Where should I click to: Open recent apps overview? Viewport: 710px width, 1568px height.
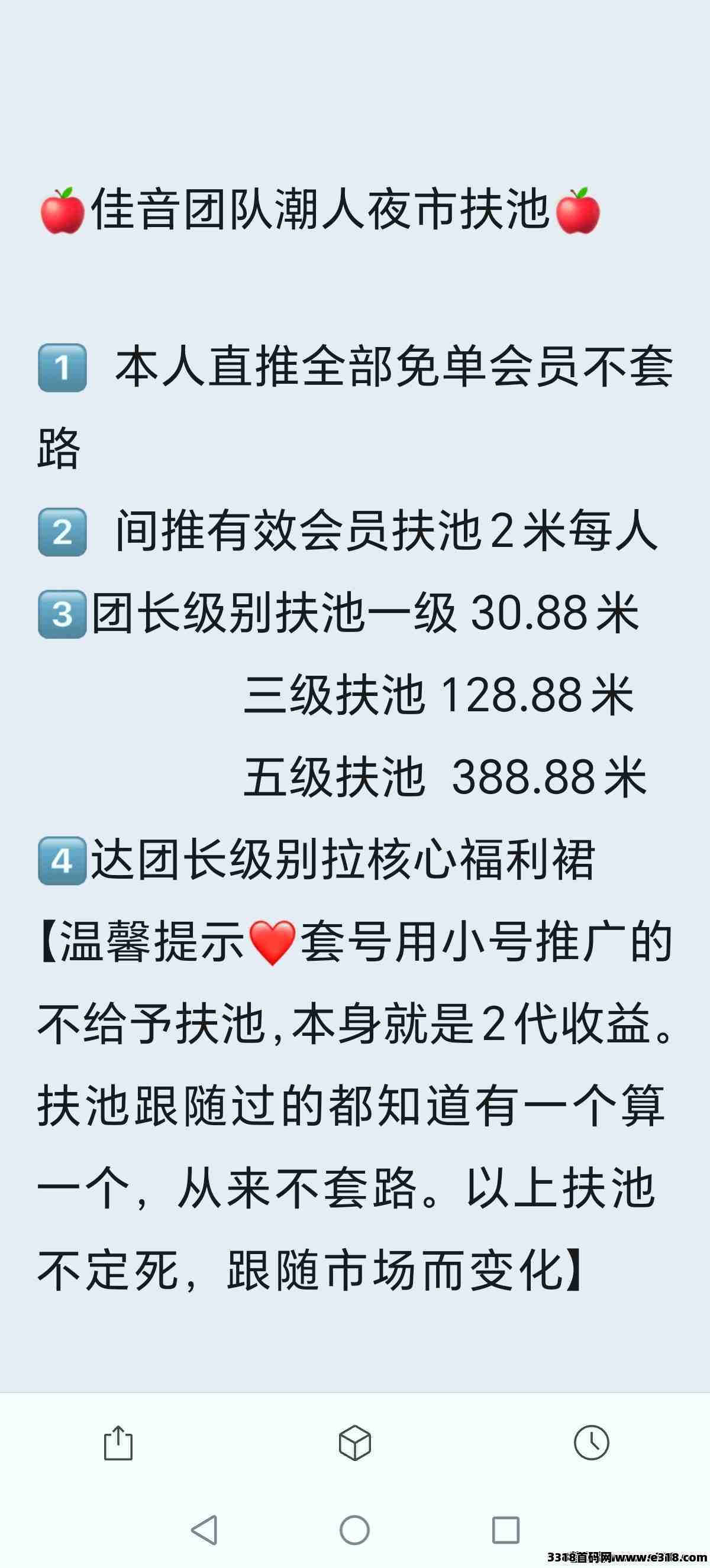505,1530
